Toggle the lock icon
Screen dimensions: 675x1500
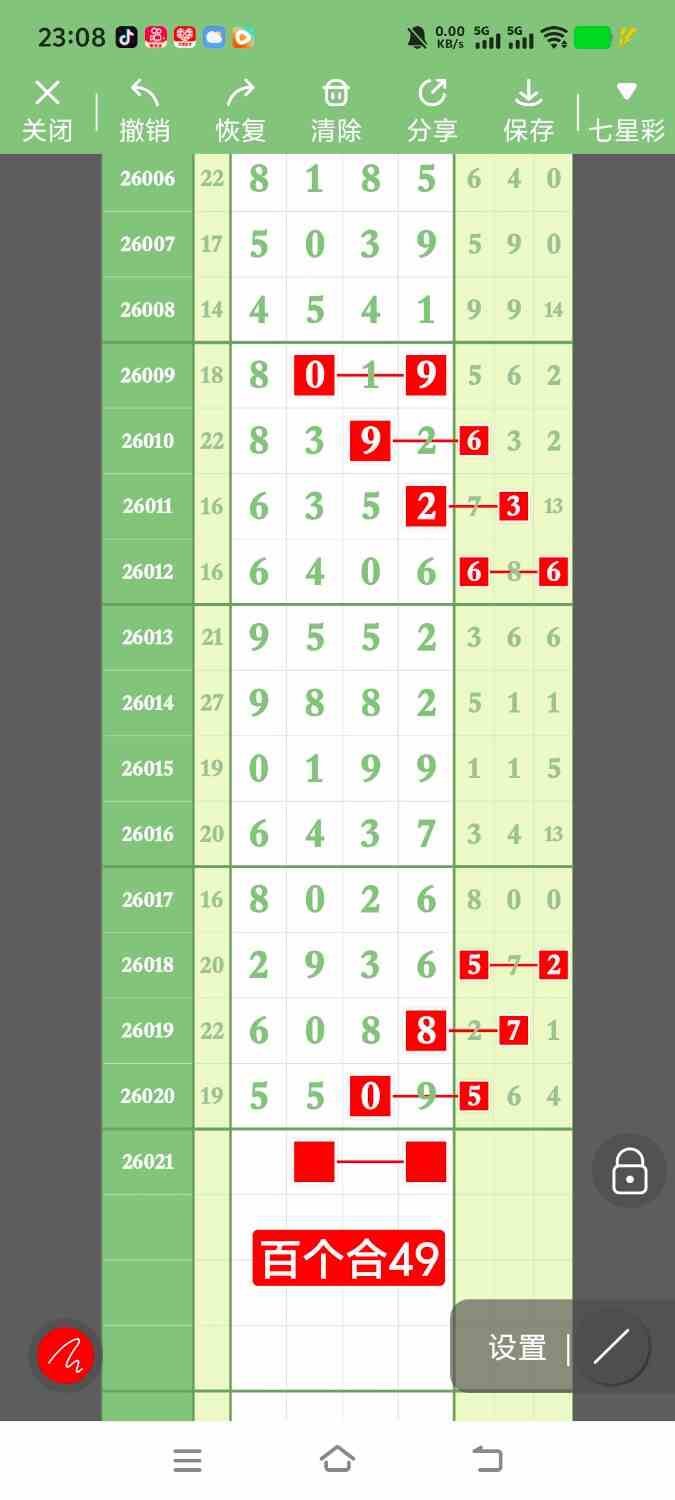tap(629, 1170)
